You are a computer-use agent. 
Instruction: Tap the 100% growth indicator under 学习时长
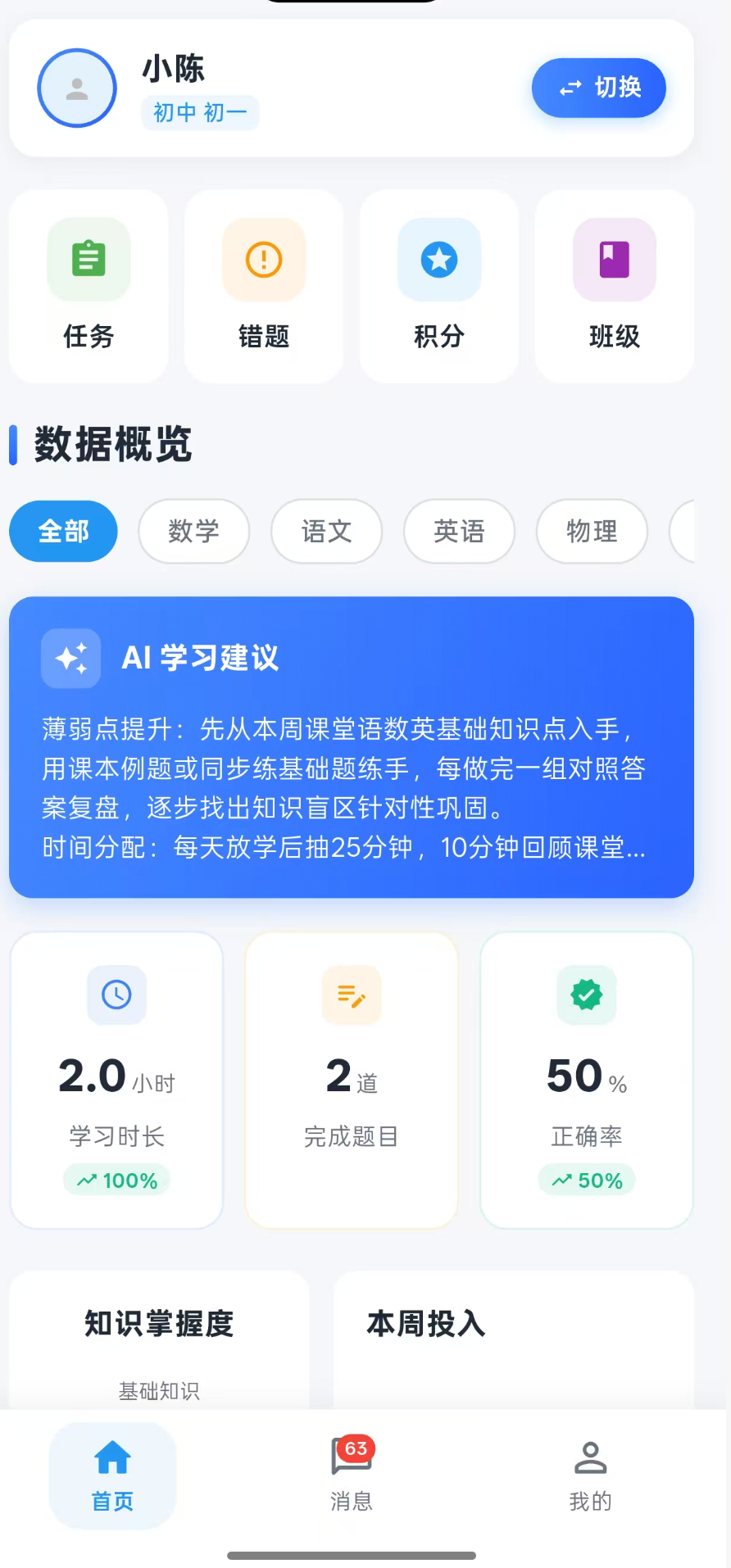click(x=116, y=1180)
